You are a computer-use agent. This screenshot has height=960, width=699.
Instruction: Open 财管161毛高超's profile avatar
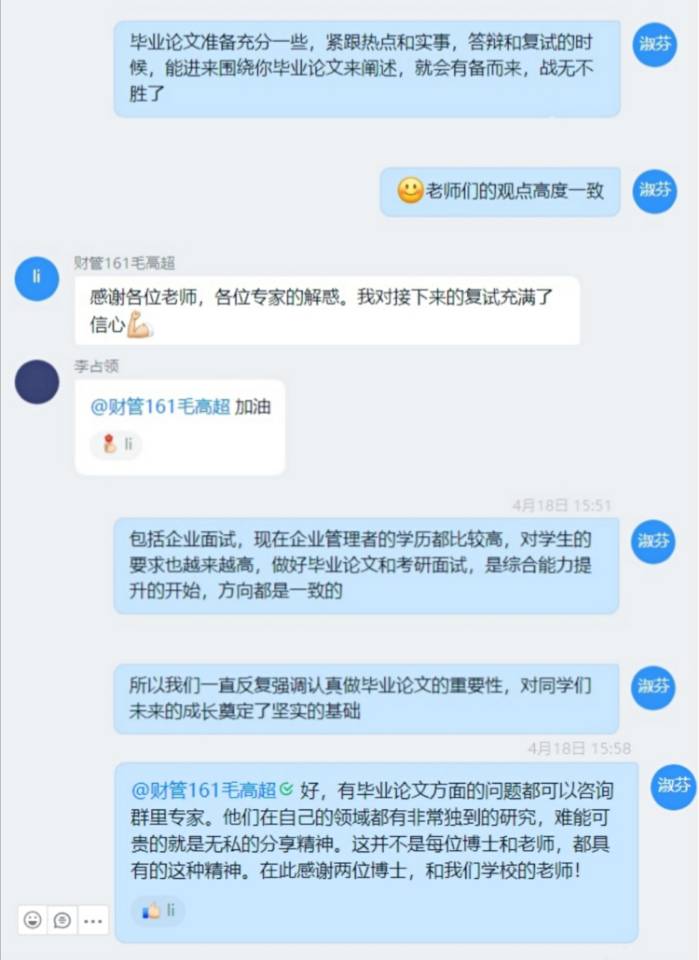tap(36, 277)
